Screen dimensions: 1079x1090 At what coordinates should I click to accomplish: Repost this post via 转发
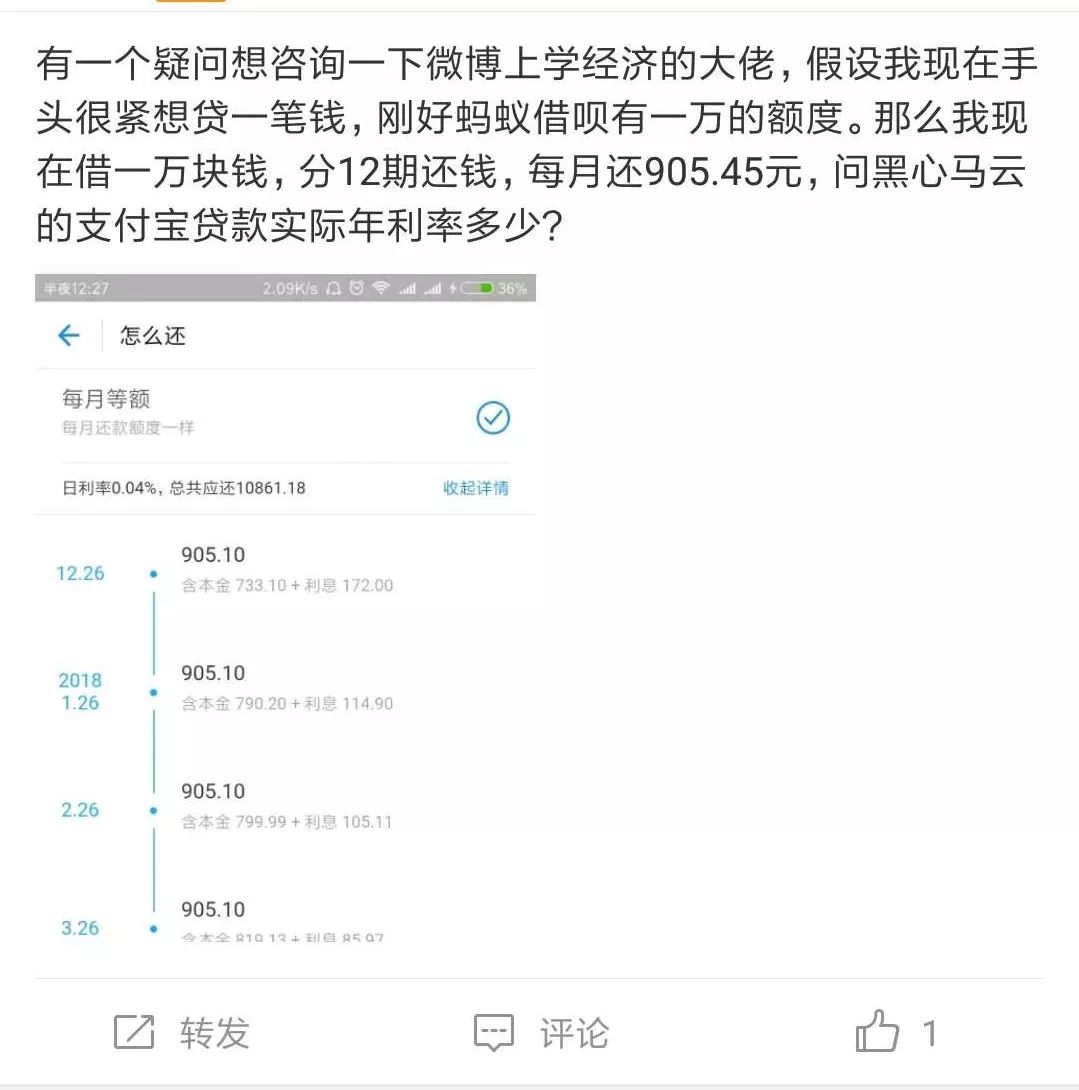click(x=181, y=1033)
